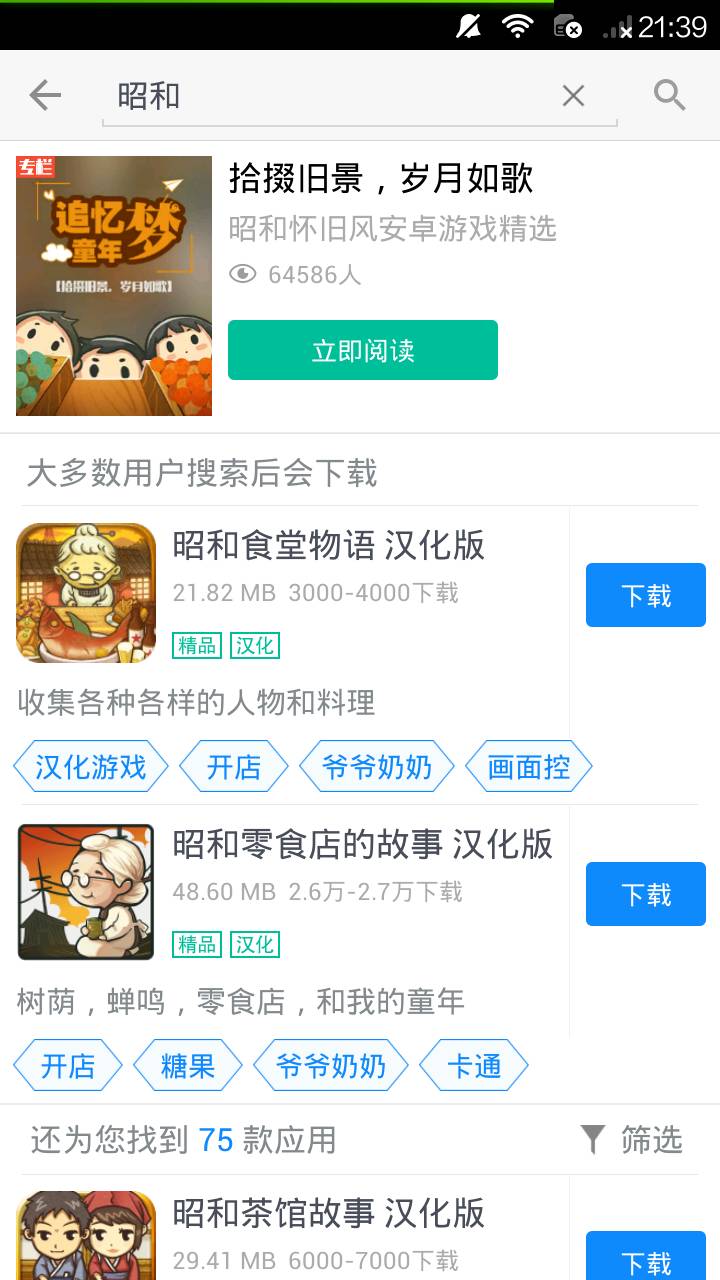This screenshot has width=720, height=1280.
Task: Select the 爷爷奶奶 tag under 昭和零食店的故事
Action: 330,1066
